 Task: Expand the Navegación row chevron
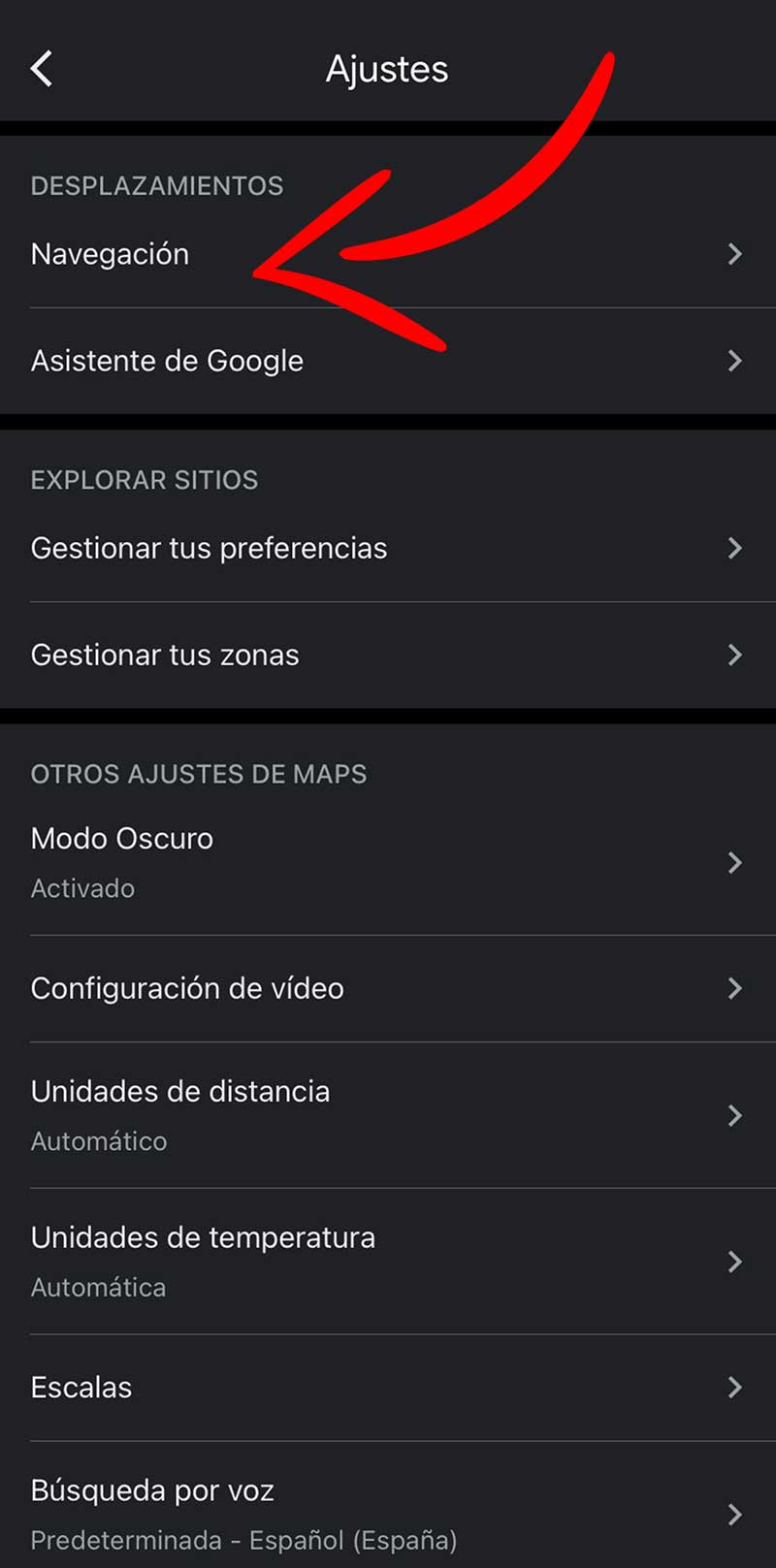click(x=734, y=254)
